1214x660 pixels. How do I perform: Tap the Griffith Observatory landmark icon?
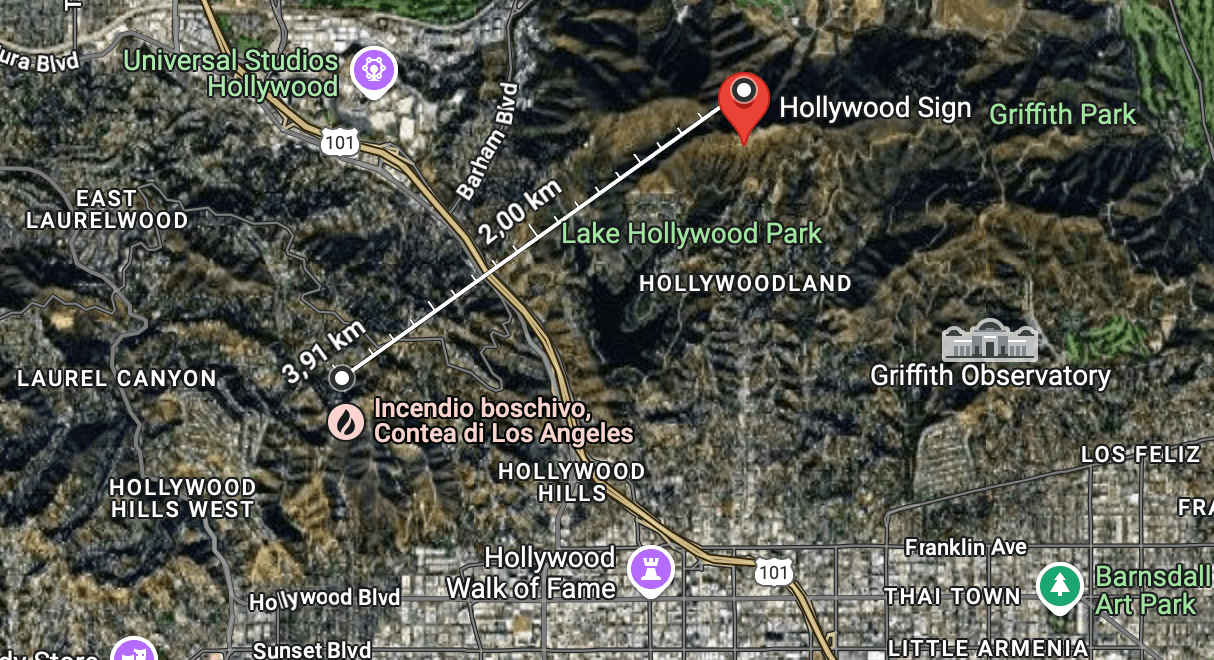coord(989,342)
